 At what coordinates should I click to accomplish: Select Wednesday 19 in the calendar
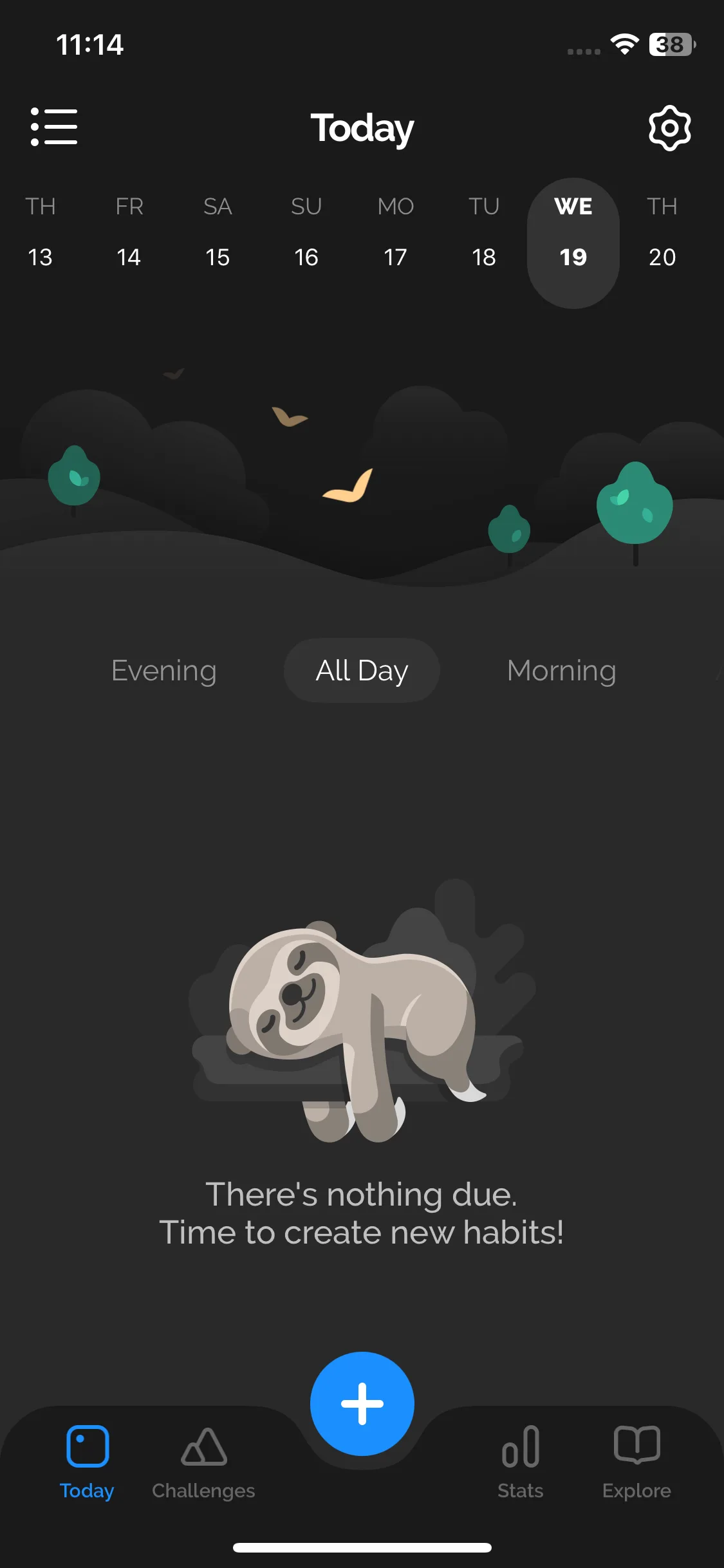point(573,242)
